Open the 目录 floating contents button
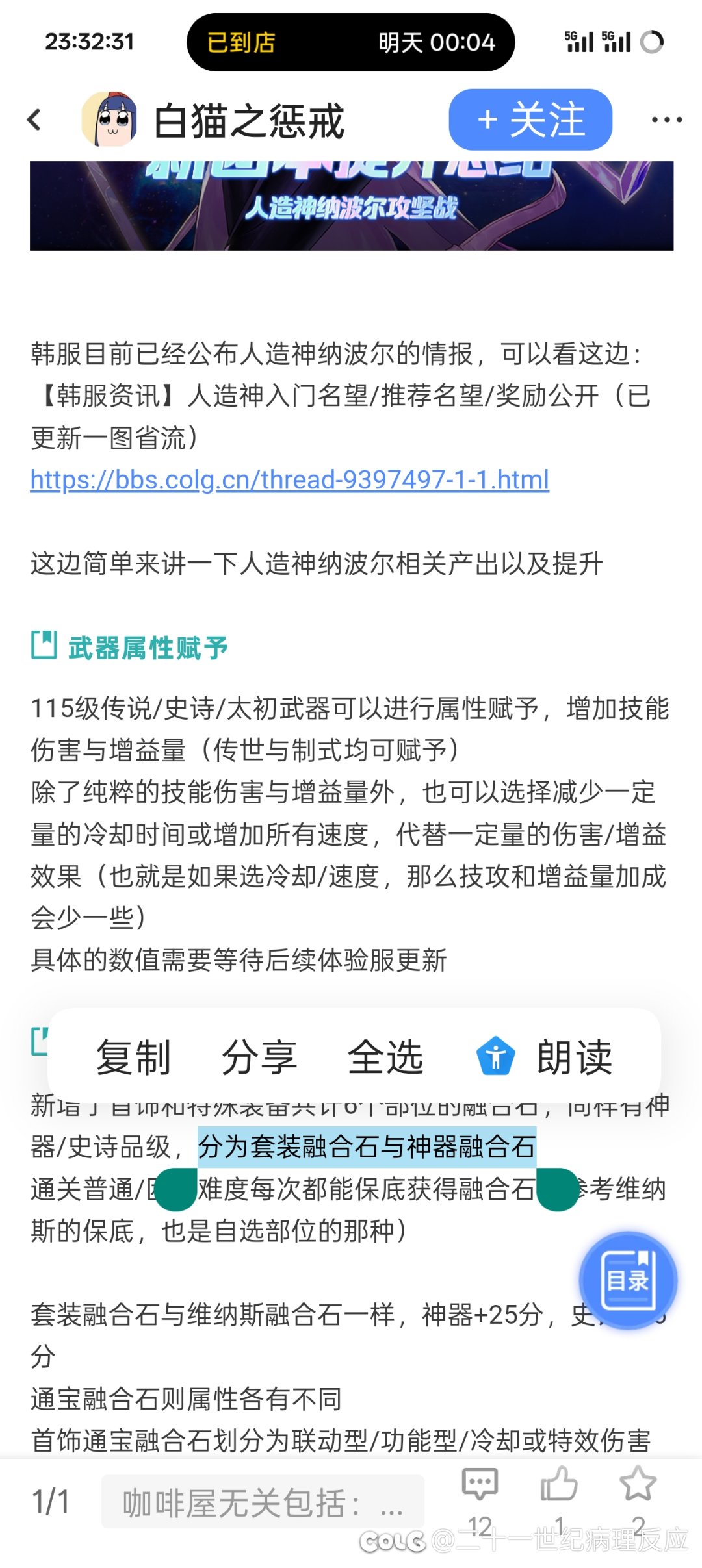 [628, 1280]
